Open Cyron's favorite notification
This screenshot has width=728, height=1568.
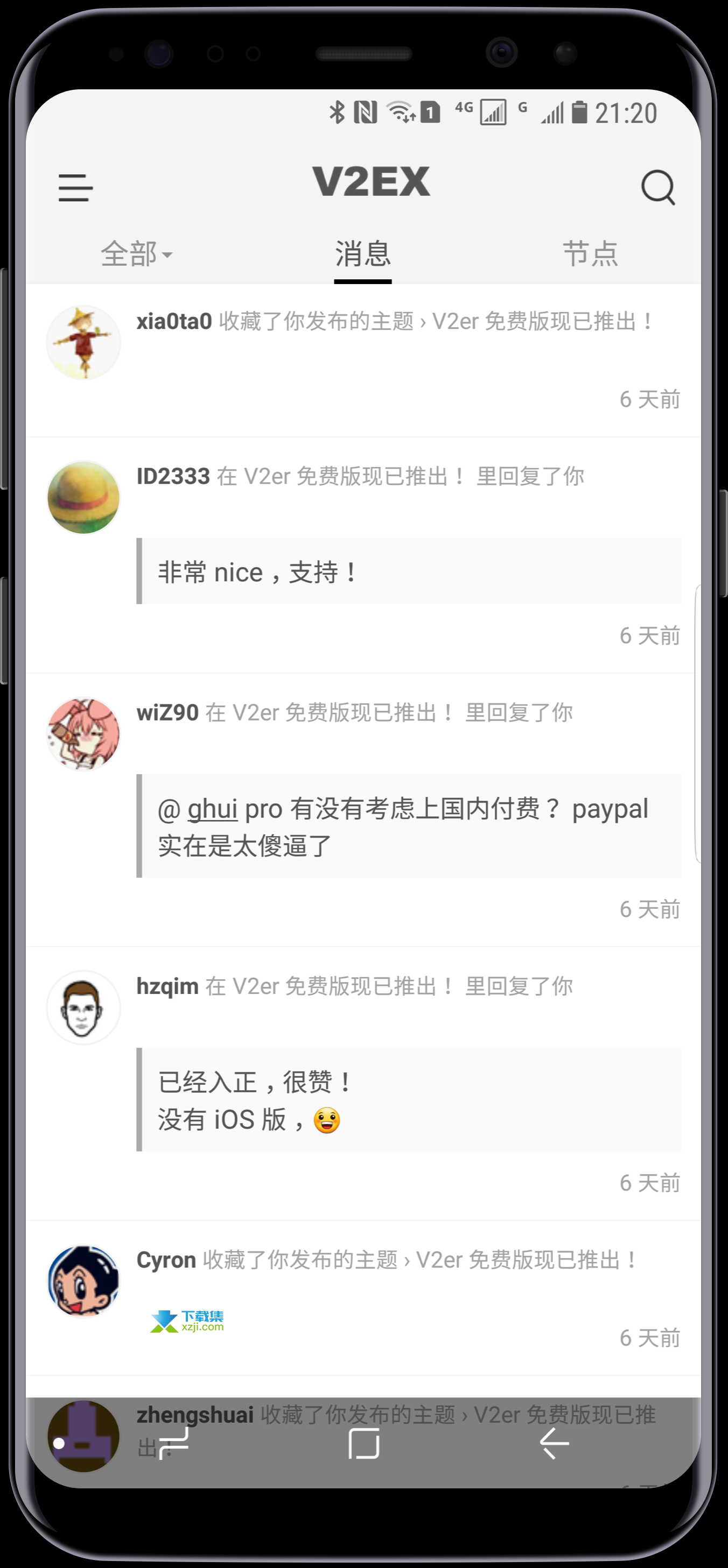tap(363, 1298)
